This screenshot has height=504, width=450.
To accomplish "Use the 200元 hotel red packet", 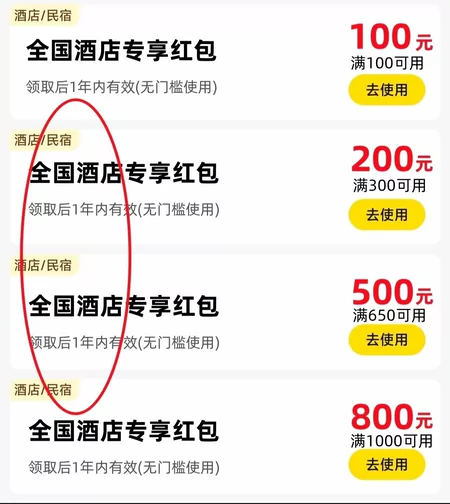I will (x=387, y=215).
